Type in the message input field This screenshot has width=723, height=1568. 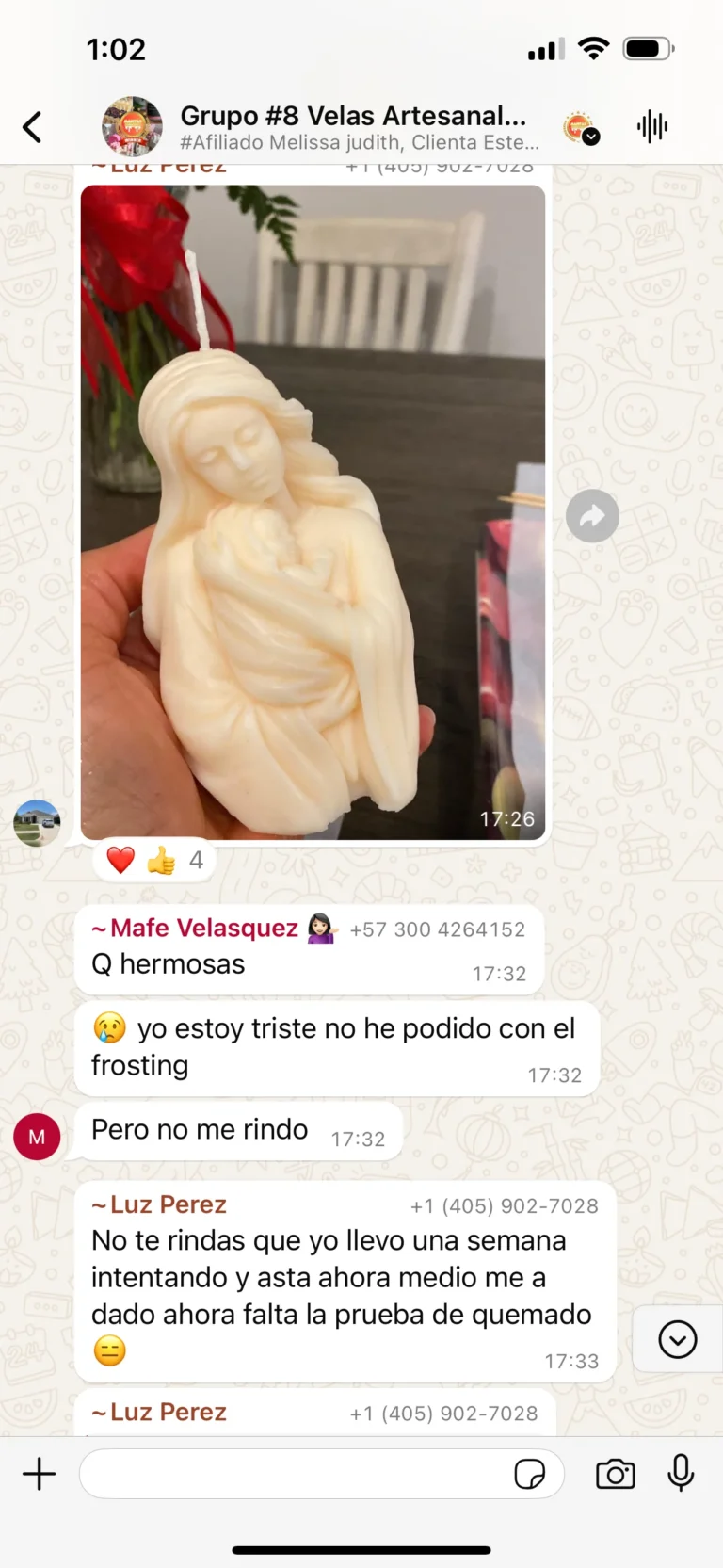point(292,1474)
